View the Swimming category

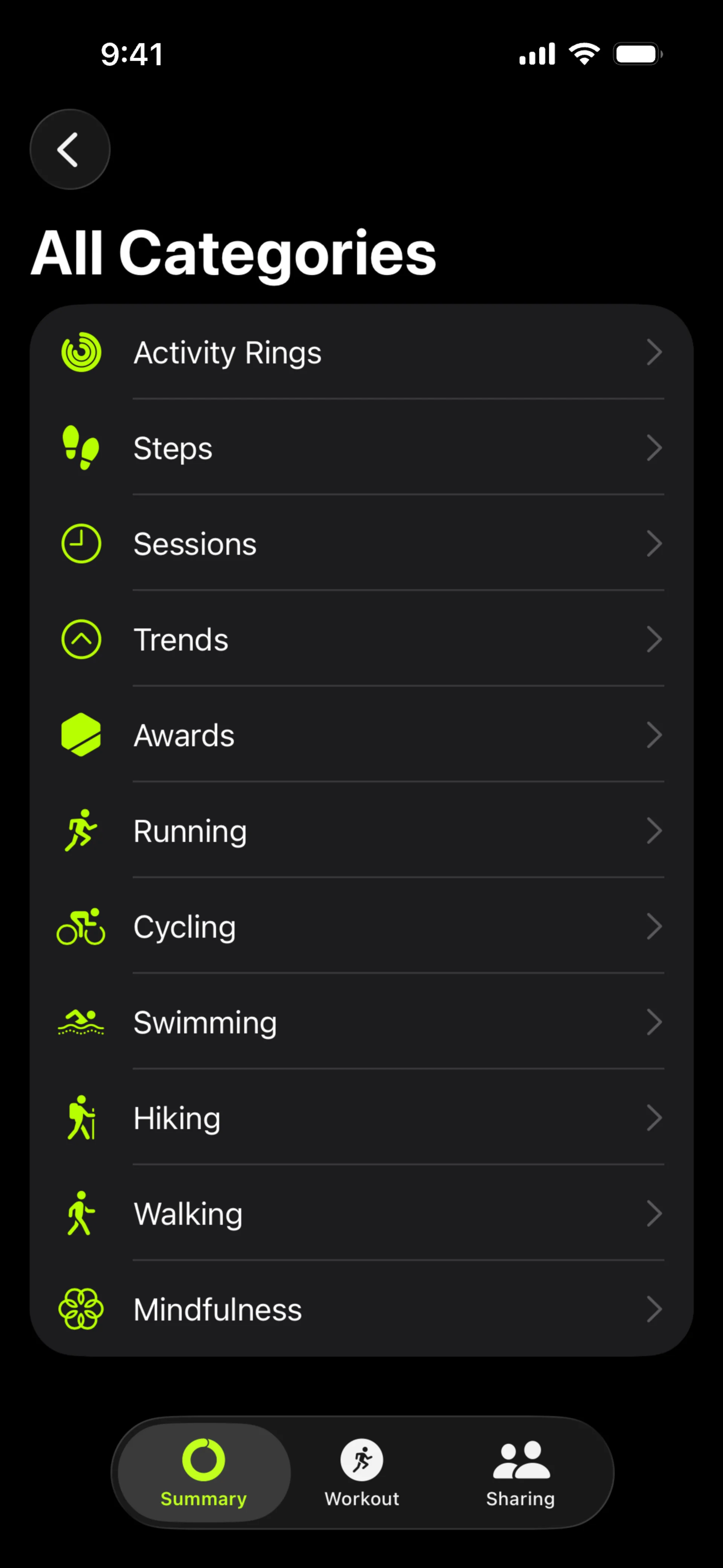pyautogui.click(x=361, y=1021)
